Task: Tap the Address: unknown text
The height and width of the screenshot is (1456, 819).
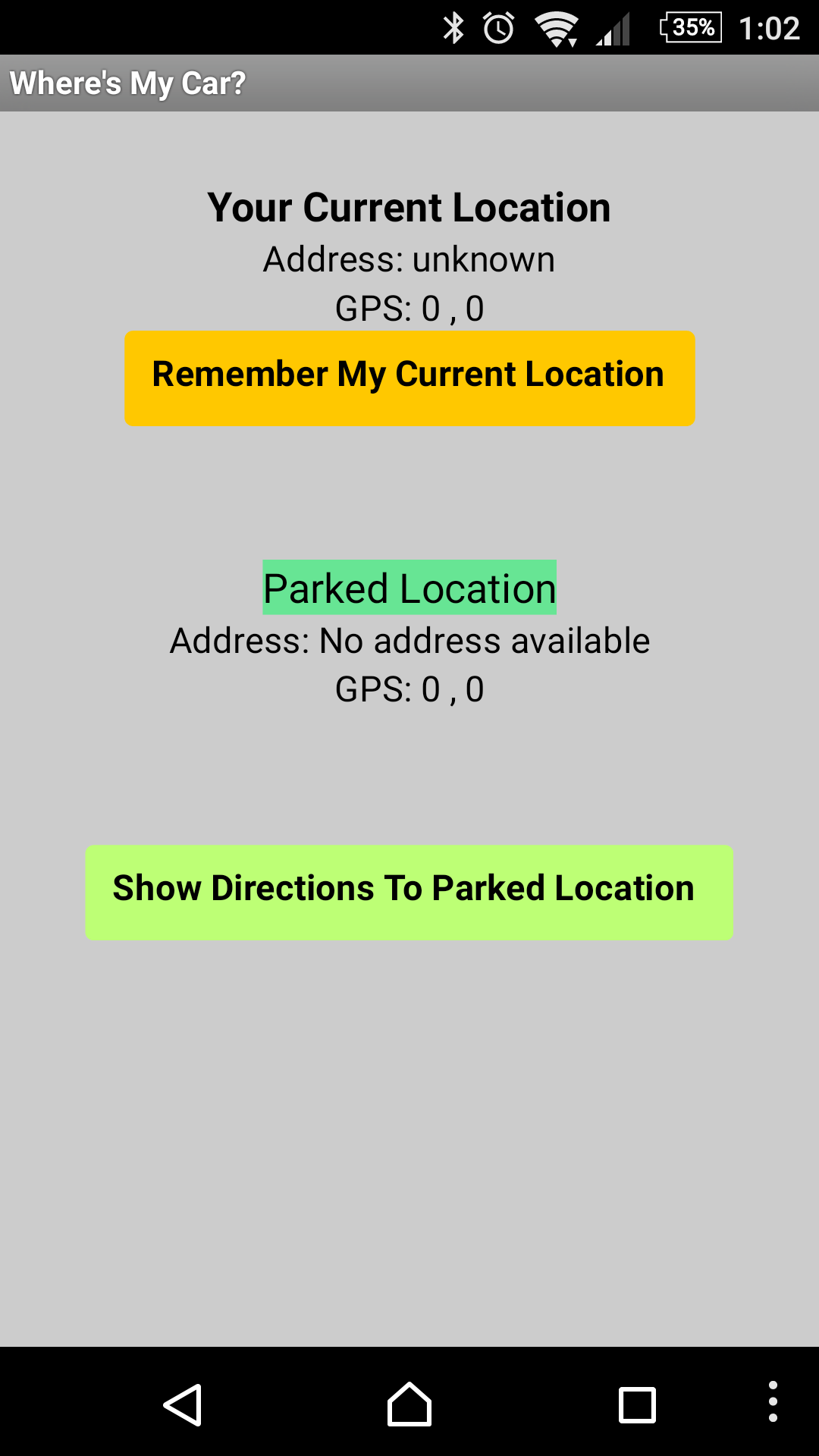Action: pos(409,259)
